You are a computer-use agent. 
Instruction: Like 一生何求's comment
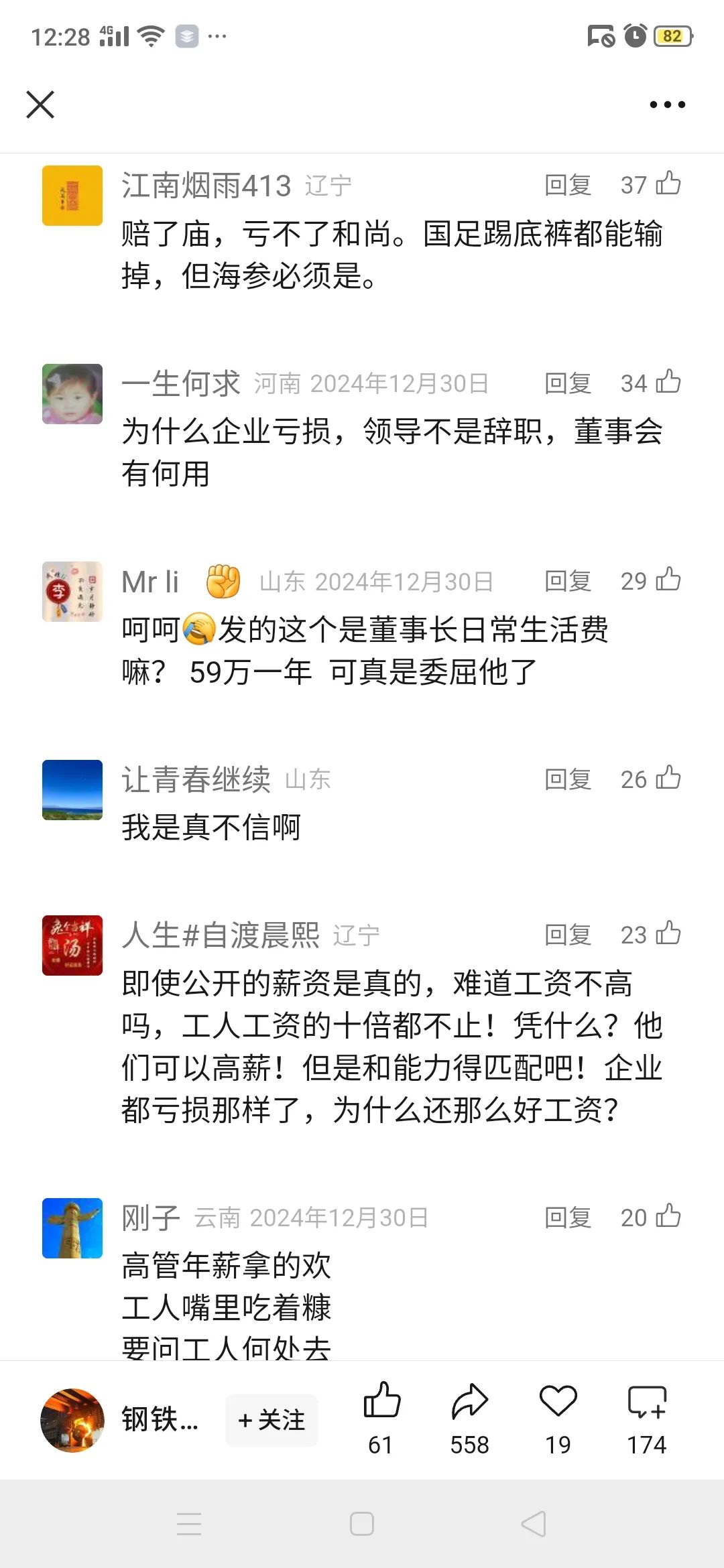[668, 382]
